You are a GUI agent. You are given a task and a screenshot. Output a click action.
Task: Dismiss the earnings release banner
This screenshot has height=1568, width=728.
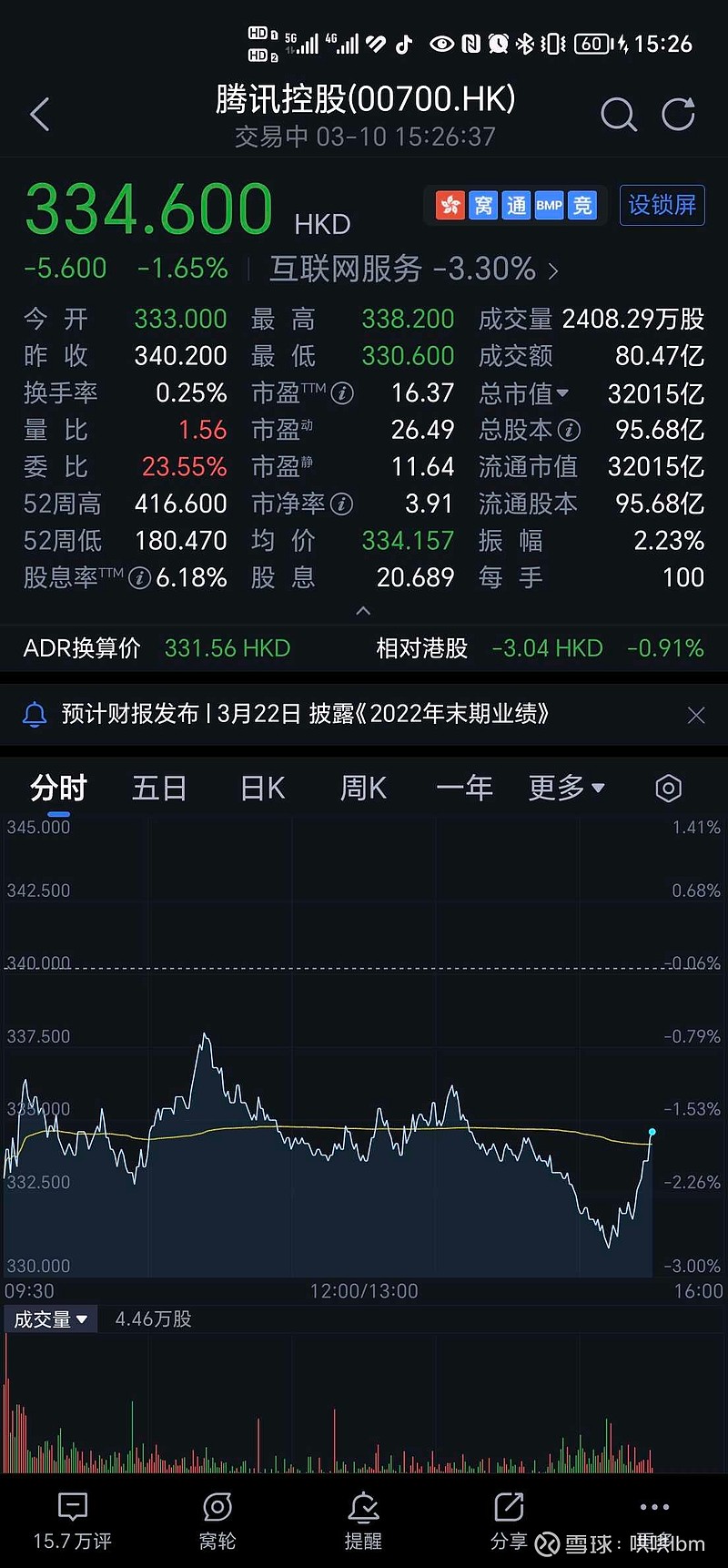(696, 715)
